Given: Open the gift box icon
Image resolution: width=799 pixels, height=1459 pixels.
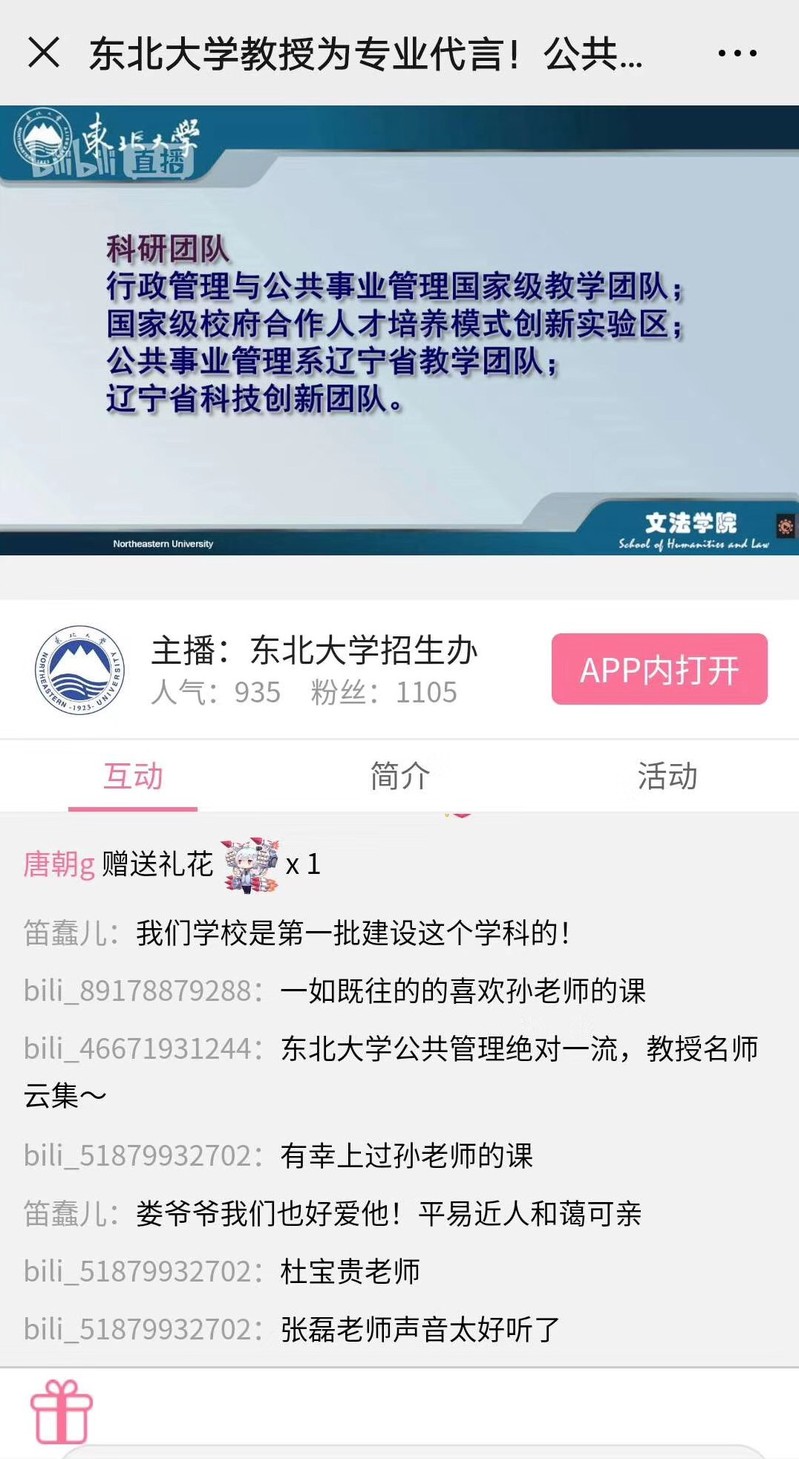Looking at the screenshot, I should click(x=62, y=1411).
